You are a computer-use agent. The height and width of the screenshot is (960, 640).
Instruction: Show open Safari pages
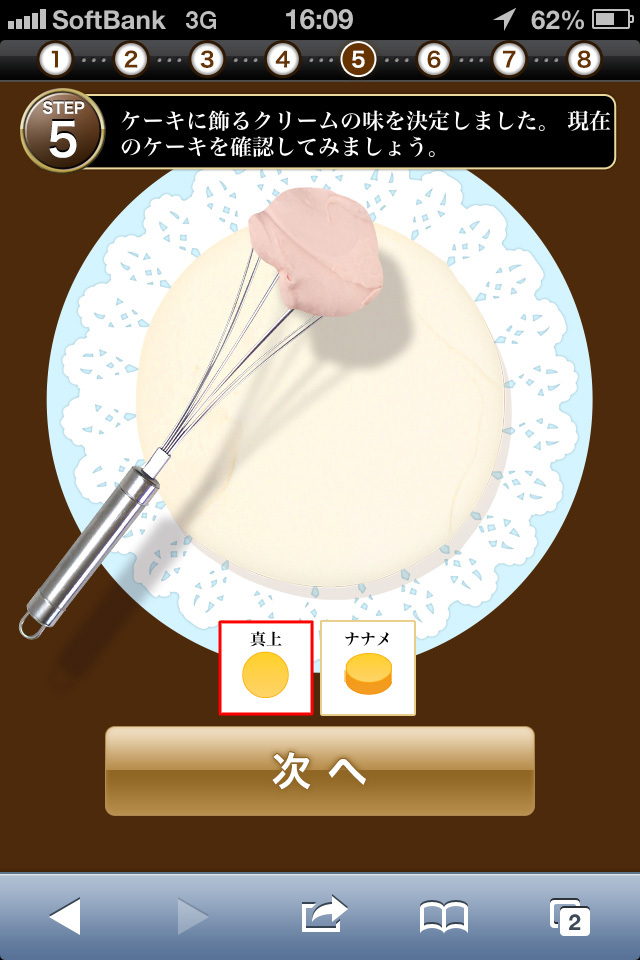coord(572,916)
